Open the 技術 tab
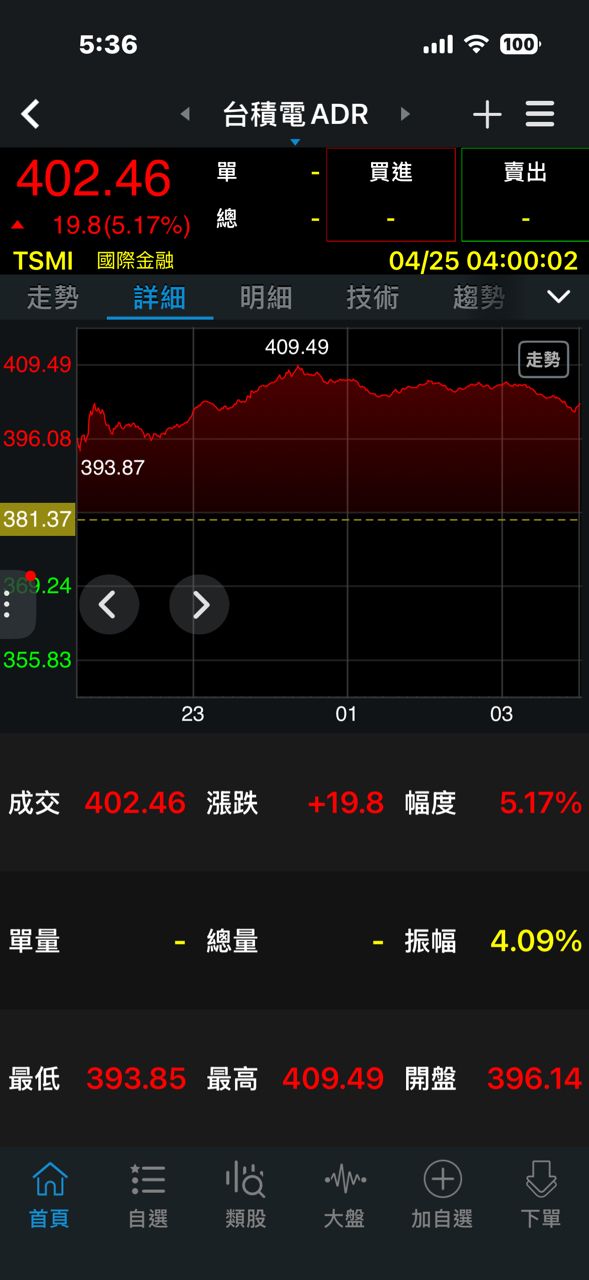 [372, 297]
